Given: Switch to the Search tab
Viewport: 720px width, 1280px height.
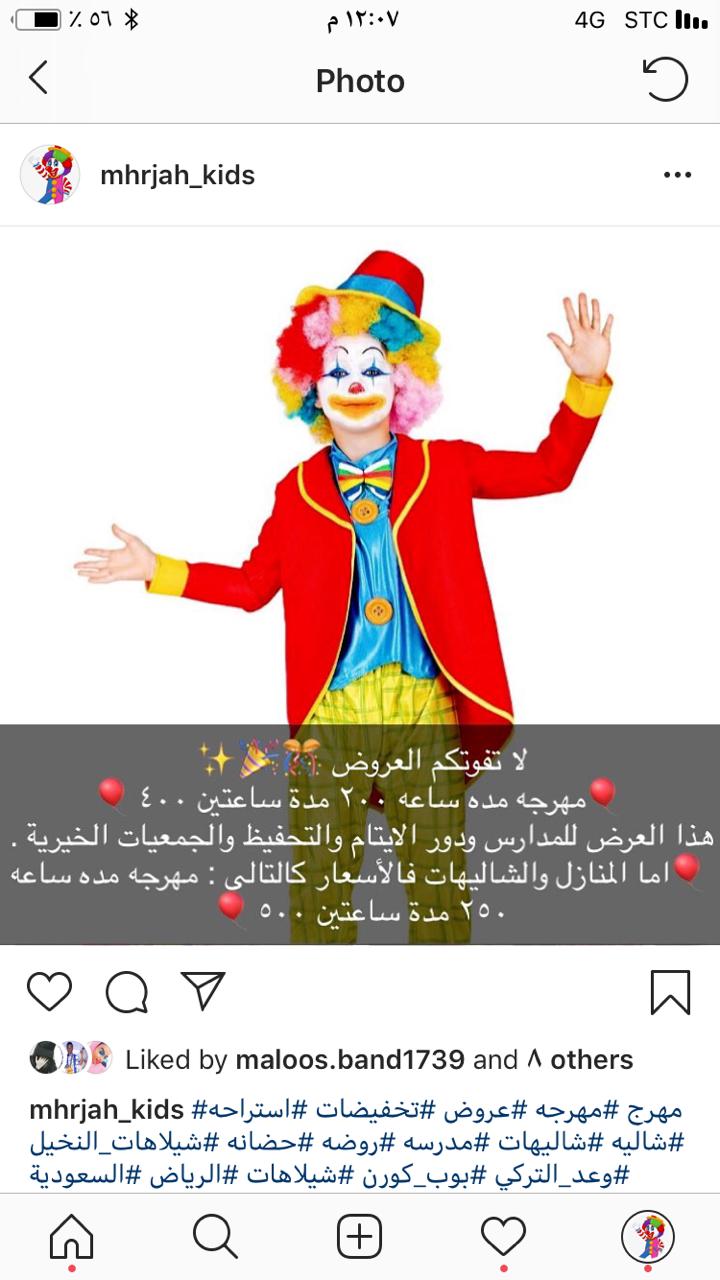Looking at the screenshot, I should click(x=215, y=1238).
